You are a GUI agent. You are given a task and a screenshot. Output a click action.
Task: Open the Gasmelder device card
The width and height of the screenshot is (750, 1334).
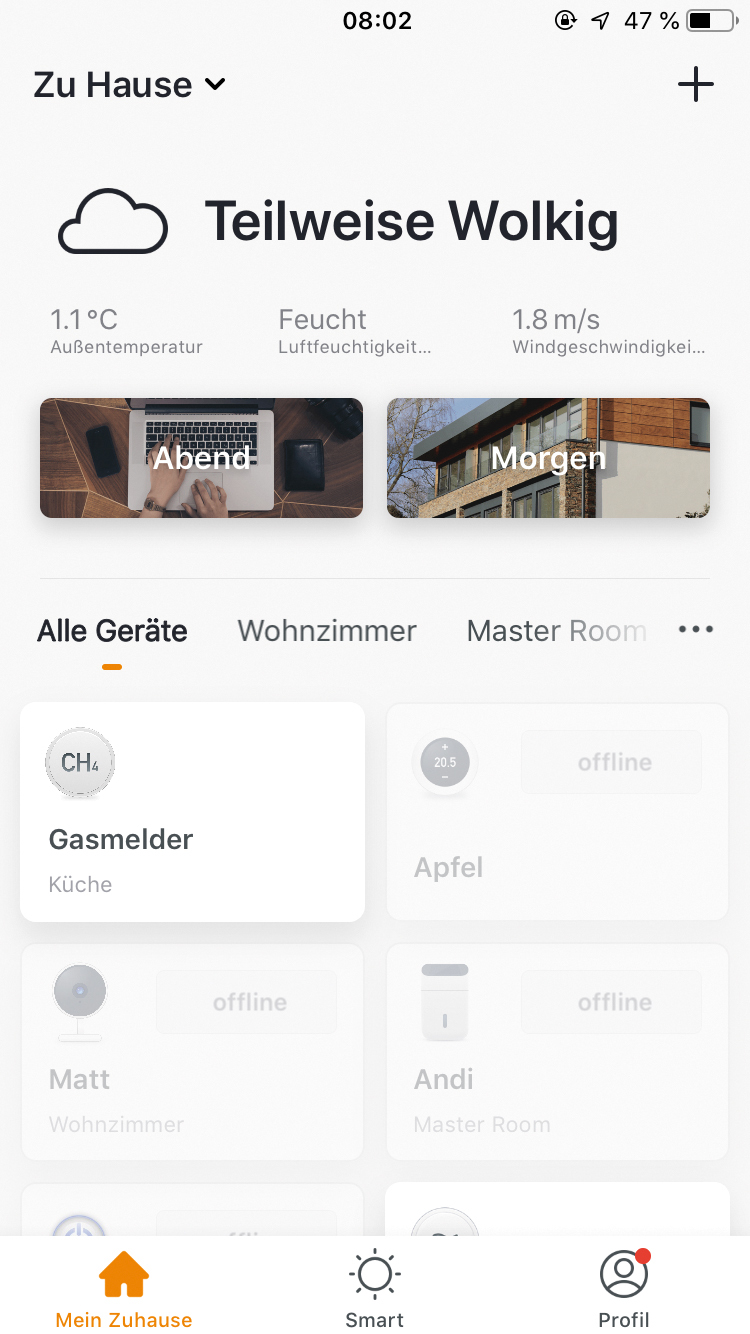192,811
